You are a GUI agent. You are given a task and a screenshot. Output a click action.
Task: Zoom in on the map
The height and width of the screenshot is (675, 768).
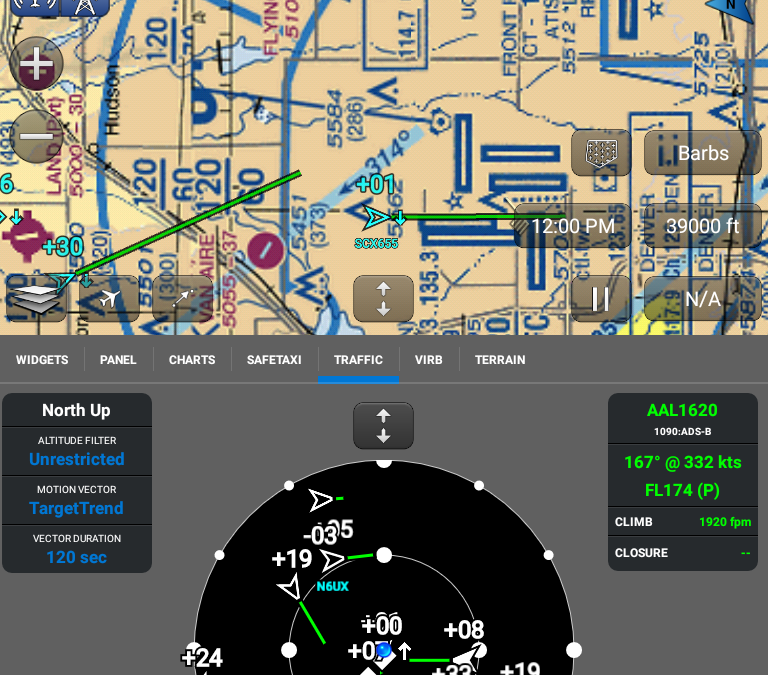click(x=36, y=66)
